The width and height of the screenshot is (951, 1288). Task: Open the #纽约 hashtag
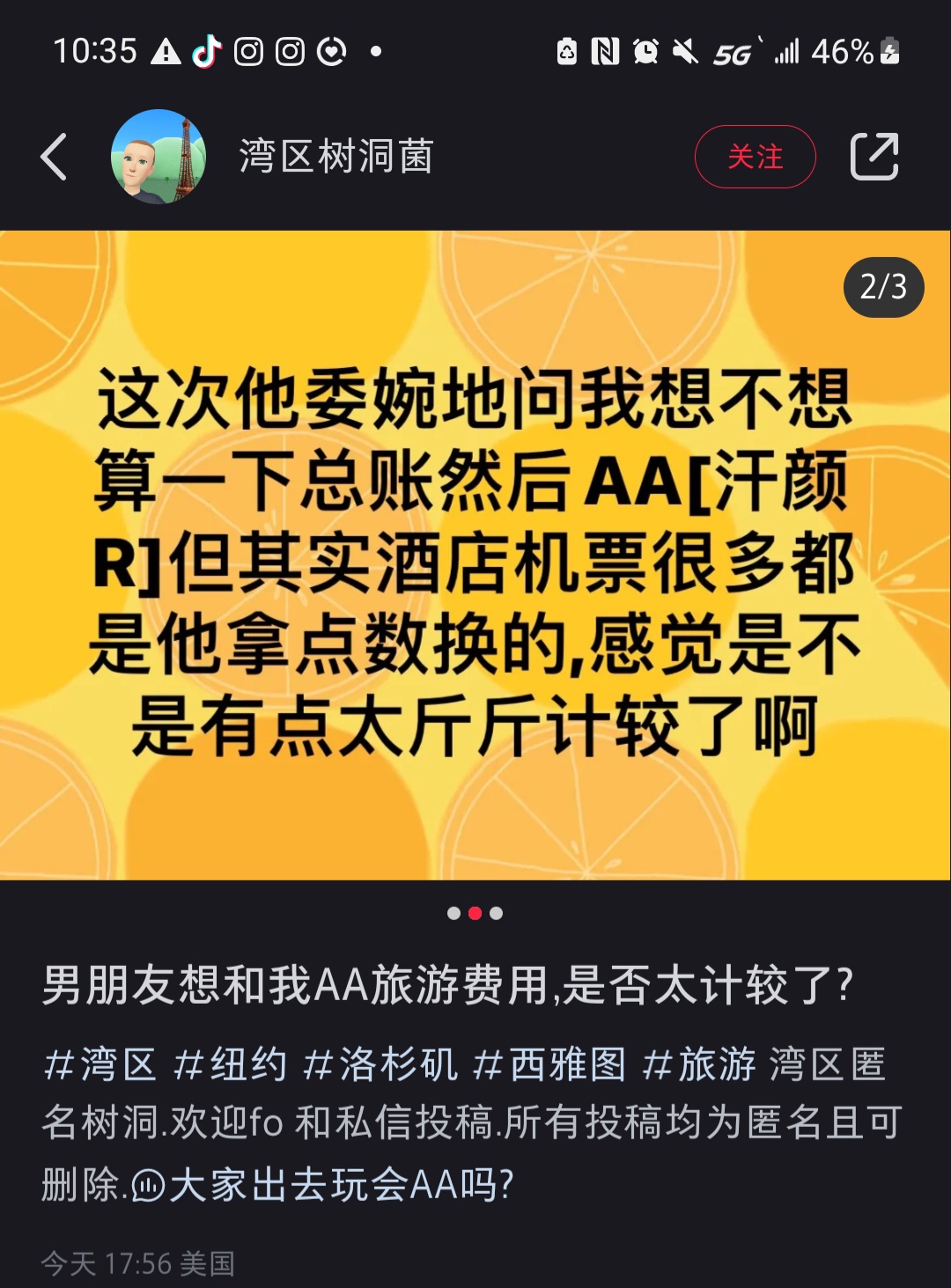coord(231,1064)
